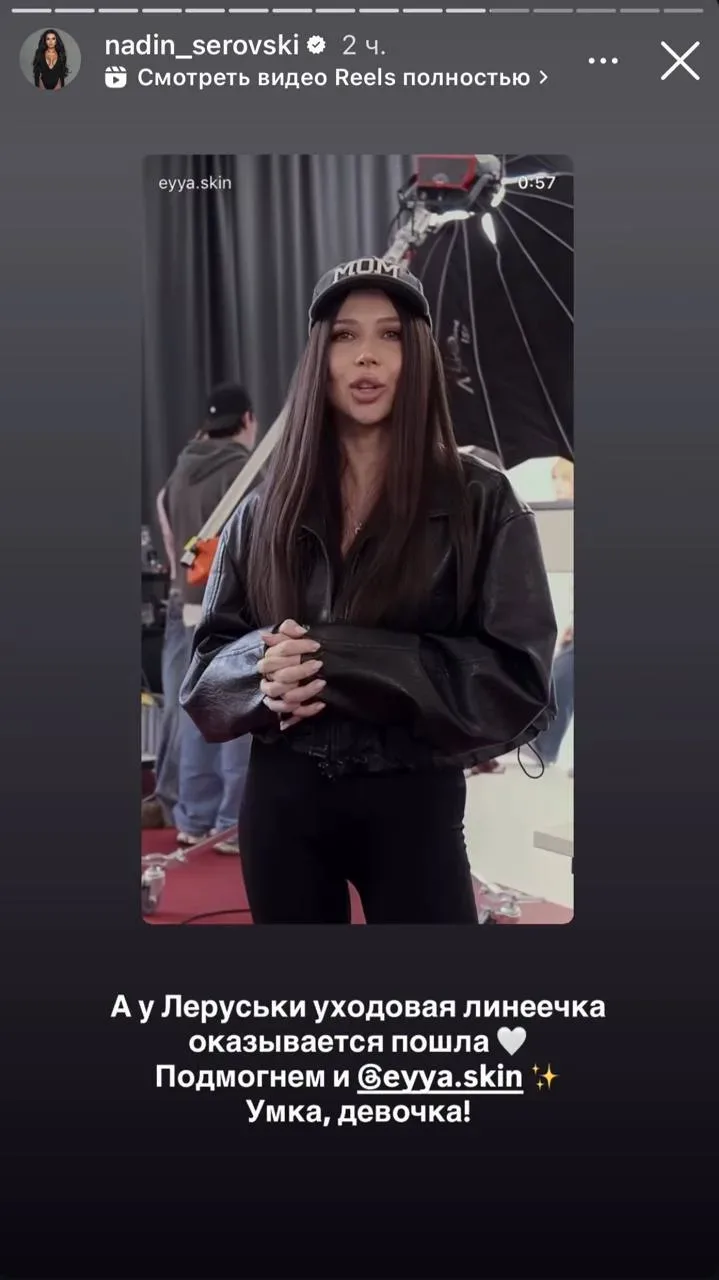Close the story viewer
Screen dimensions: 719x1280
680,61
